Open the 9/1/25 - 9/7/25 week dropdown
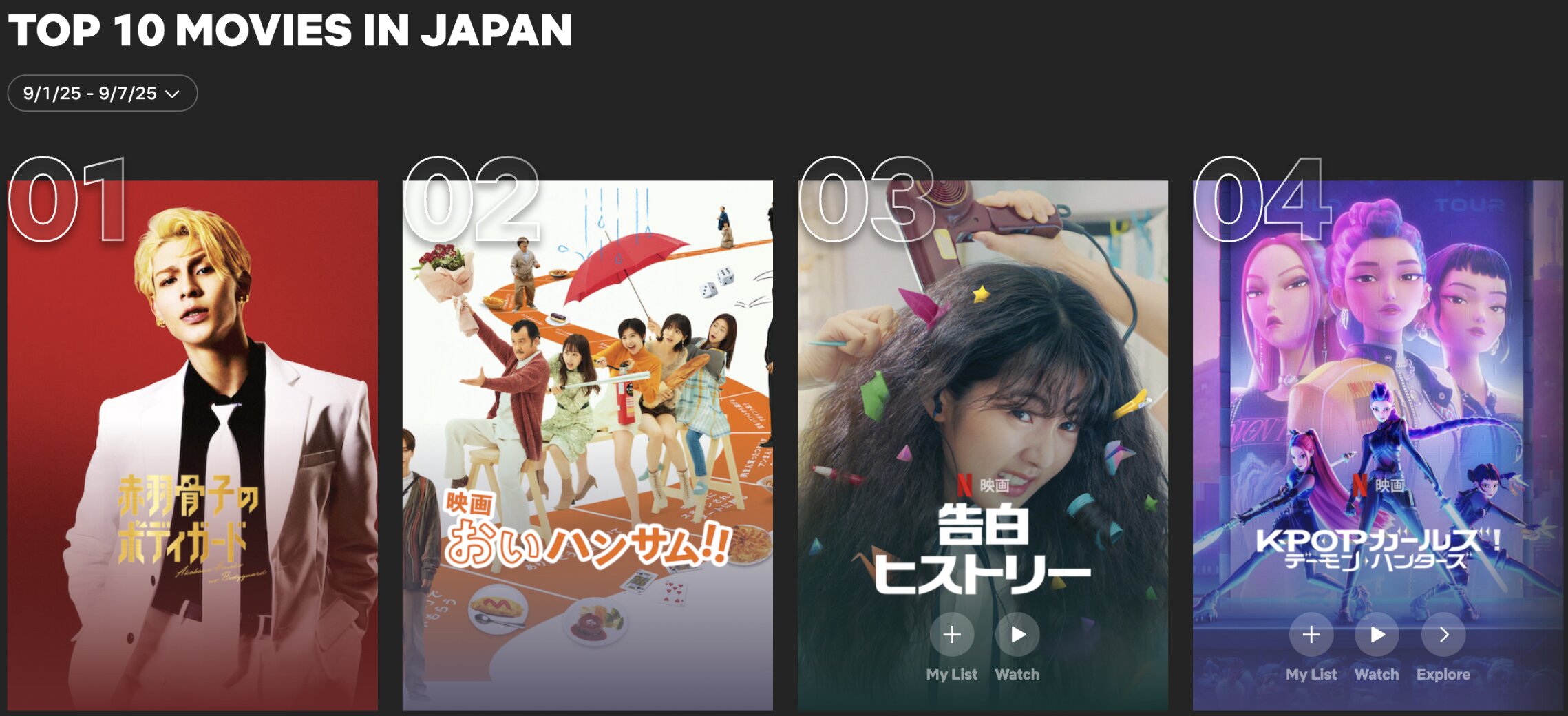 102,93
